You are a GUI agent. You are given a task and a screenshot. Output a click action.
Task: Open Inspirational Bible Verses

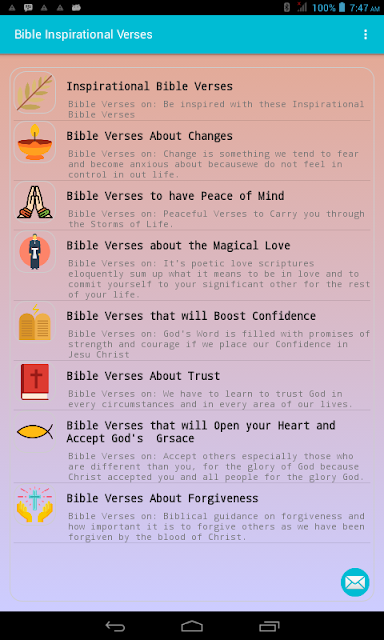click(192, 95)
